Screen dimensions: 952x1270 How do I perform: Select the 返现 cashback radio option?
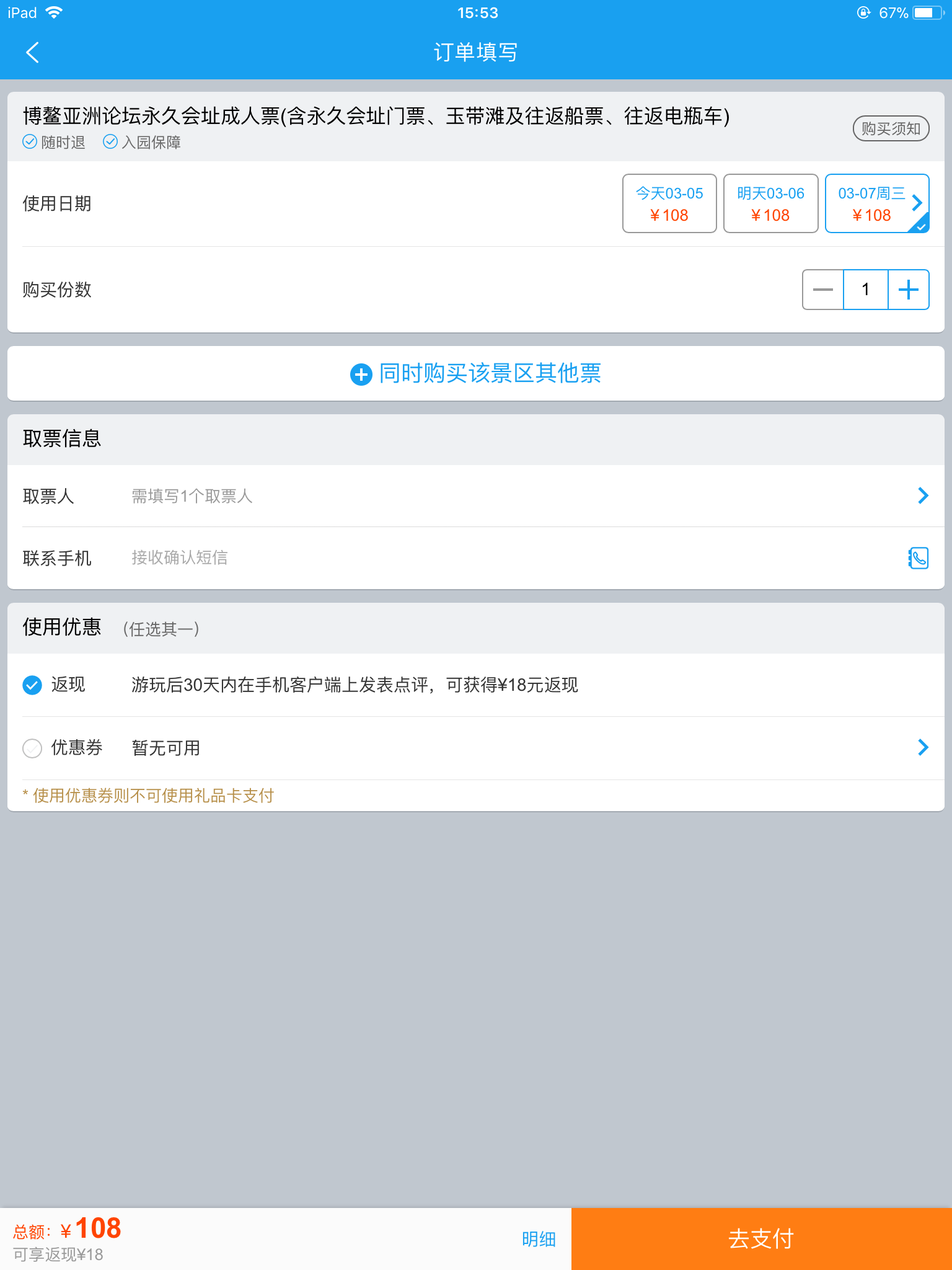coord(32,685)
